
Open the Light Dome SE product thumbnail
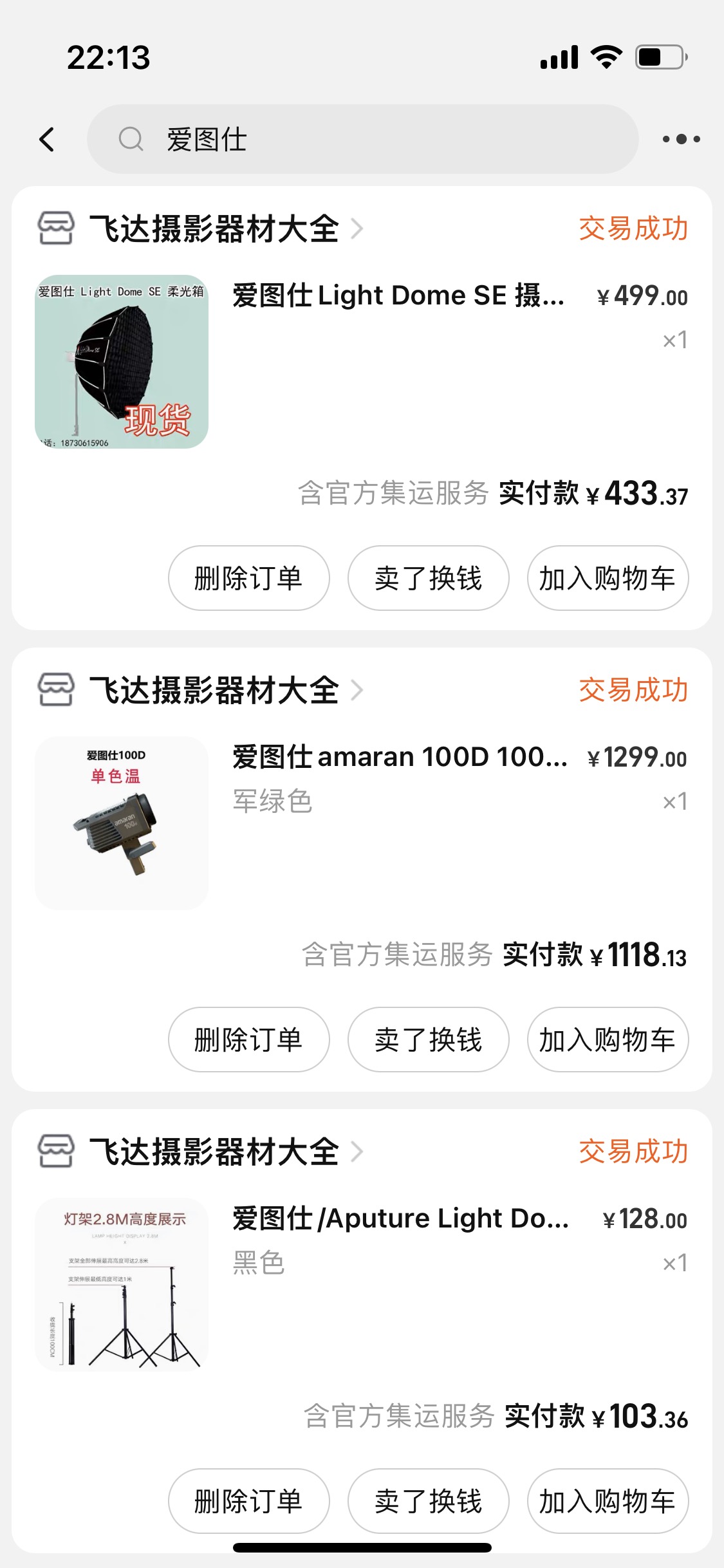[121, 361]
